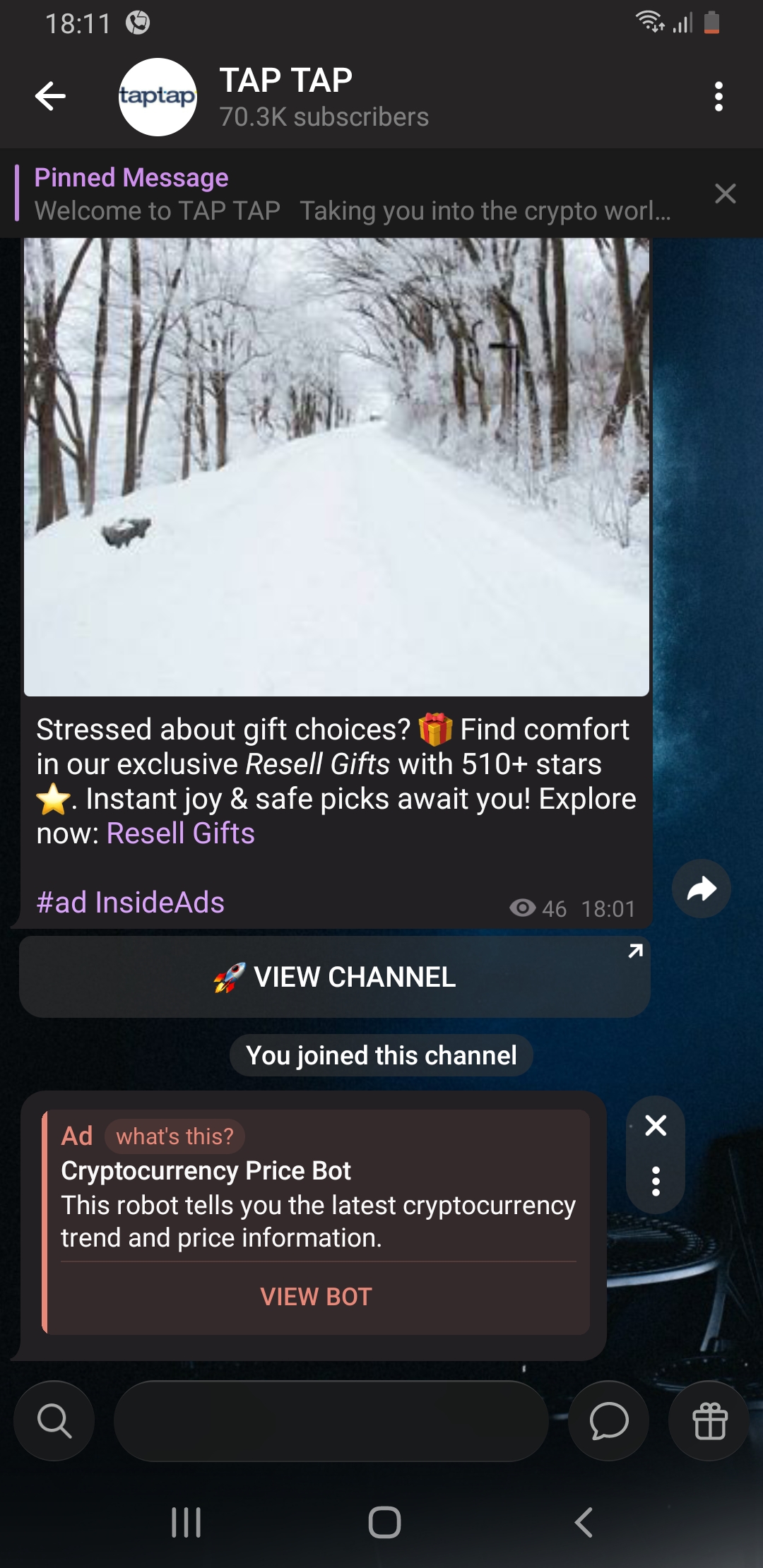The image size is (763, 1568).
Task: Open the pinned welcome message
Action: click(353, 194)
